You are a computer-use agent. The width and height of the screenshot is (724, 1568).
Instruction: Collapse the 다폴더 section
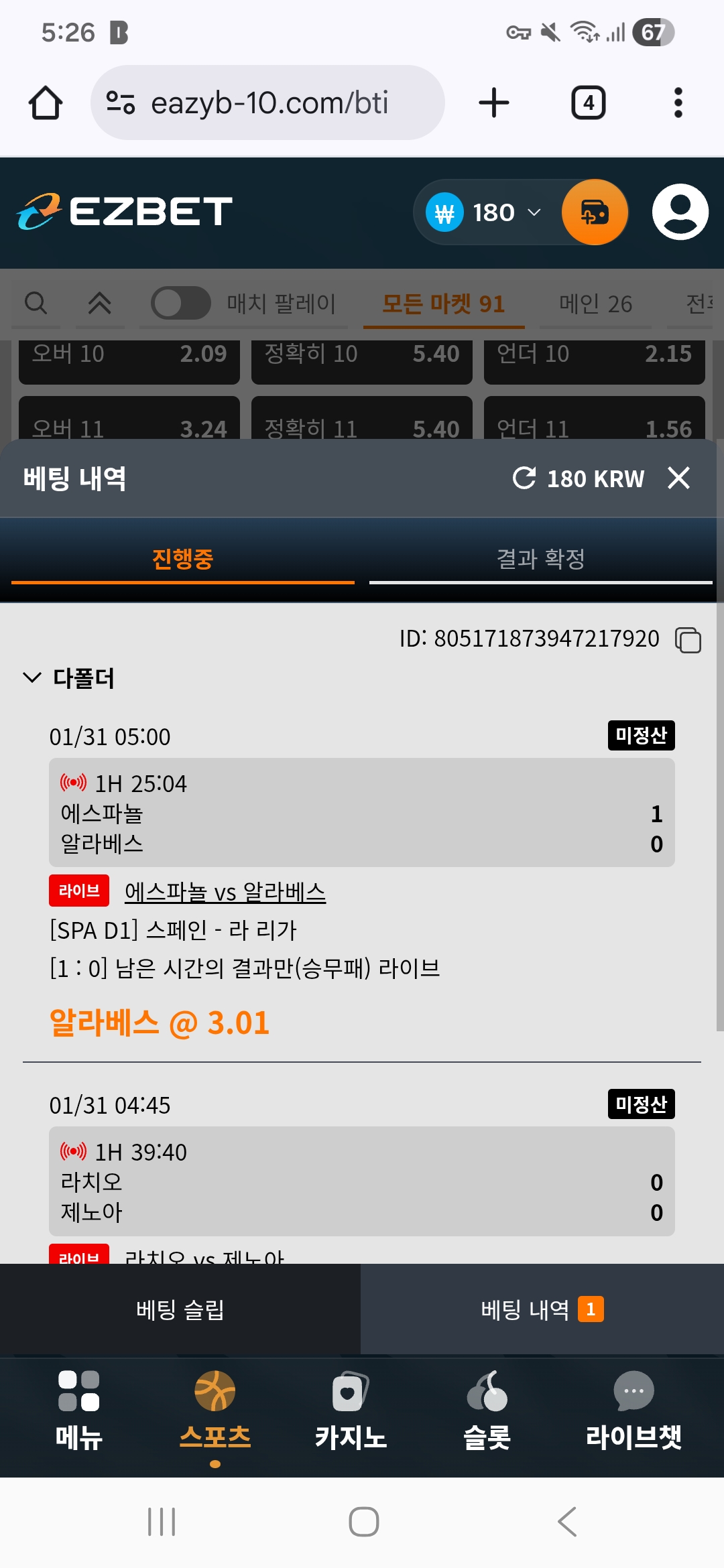(x=32, y=677)
